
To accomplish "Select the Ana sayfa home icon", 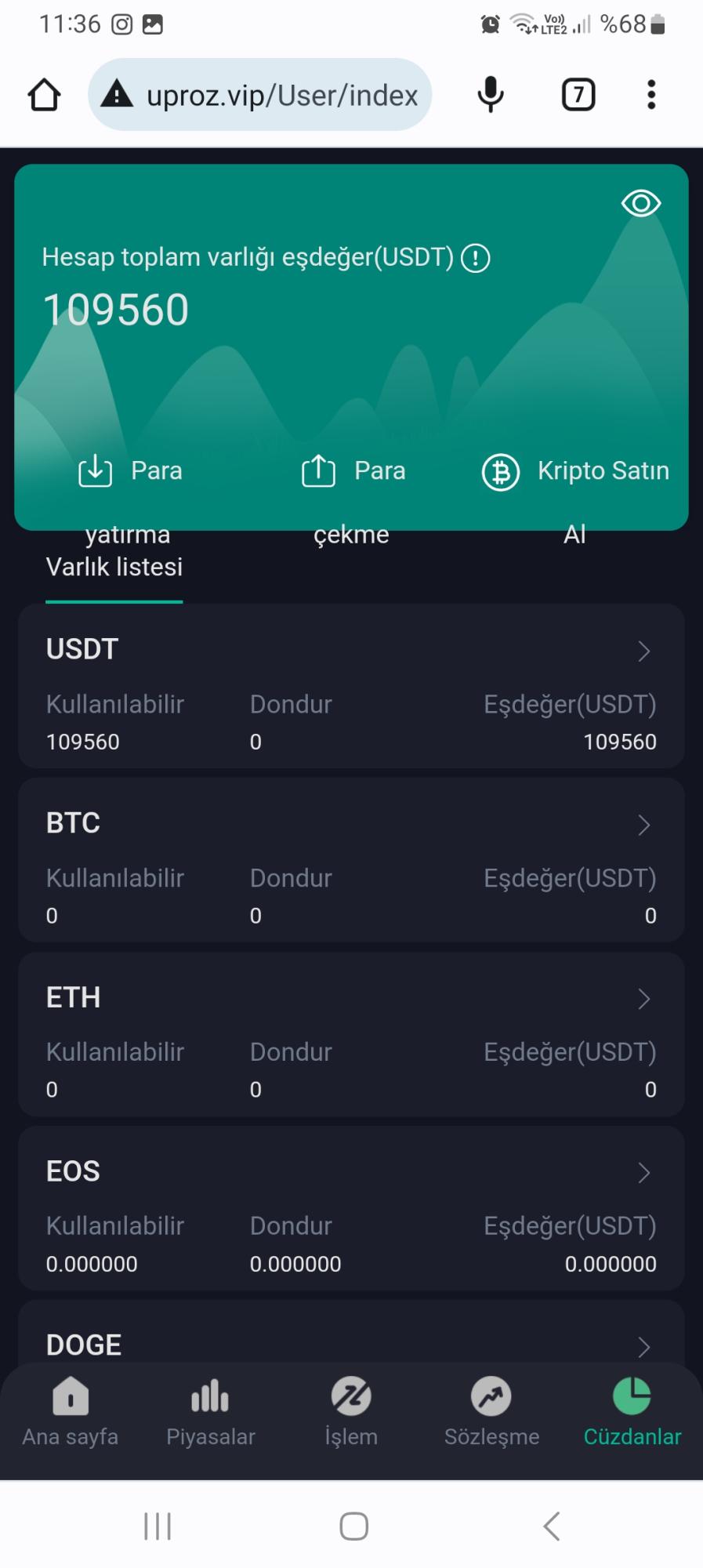I will coord(71,1396).
